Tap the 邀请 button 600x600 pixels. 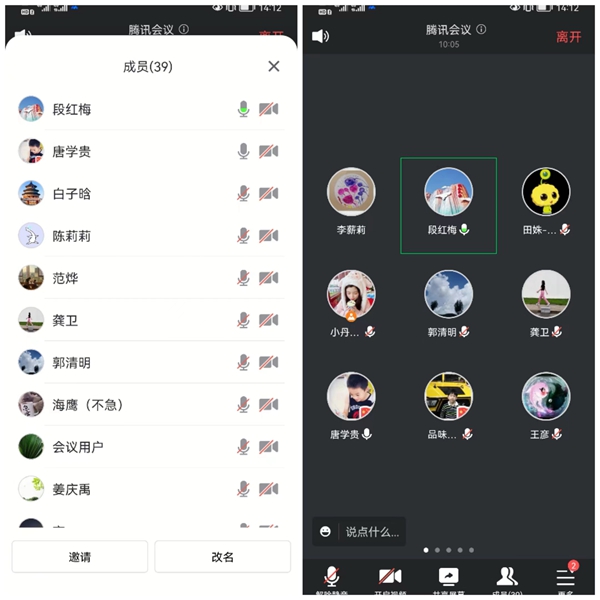79,557
